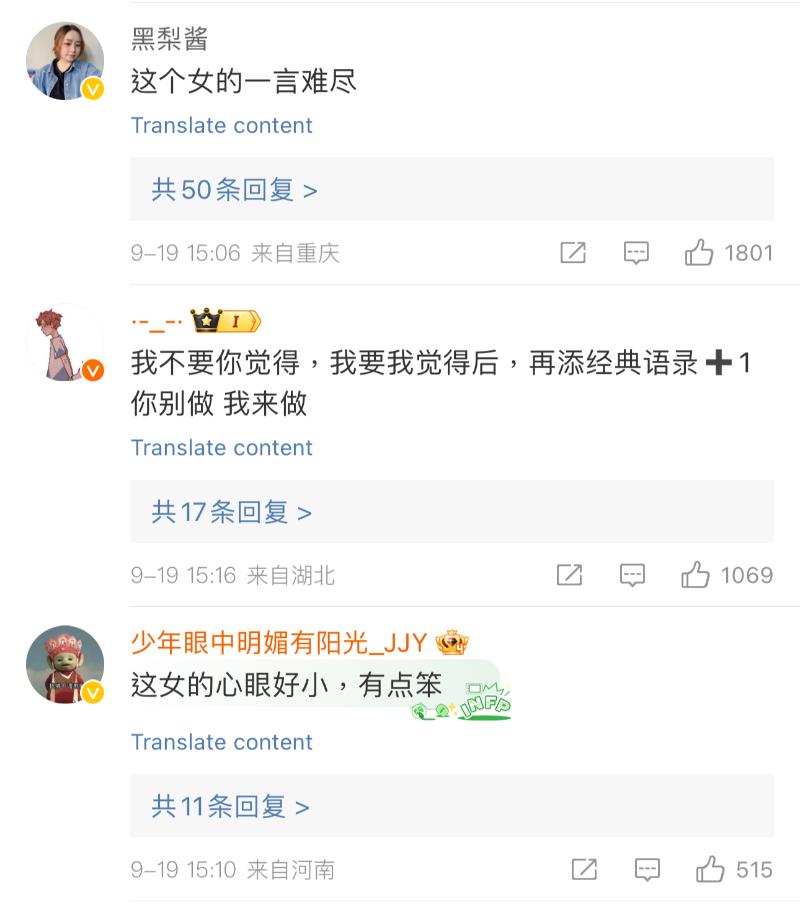The height and width of the screenshot is (905, 800).
Task: Share the comment posted from 河南
Action: 584,869
